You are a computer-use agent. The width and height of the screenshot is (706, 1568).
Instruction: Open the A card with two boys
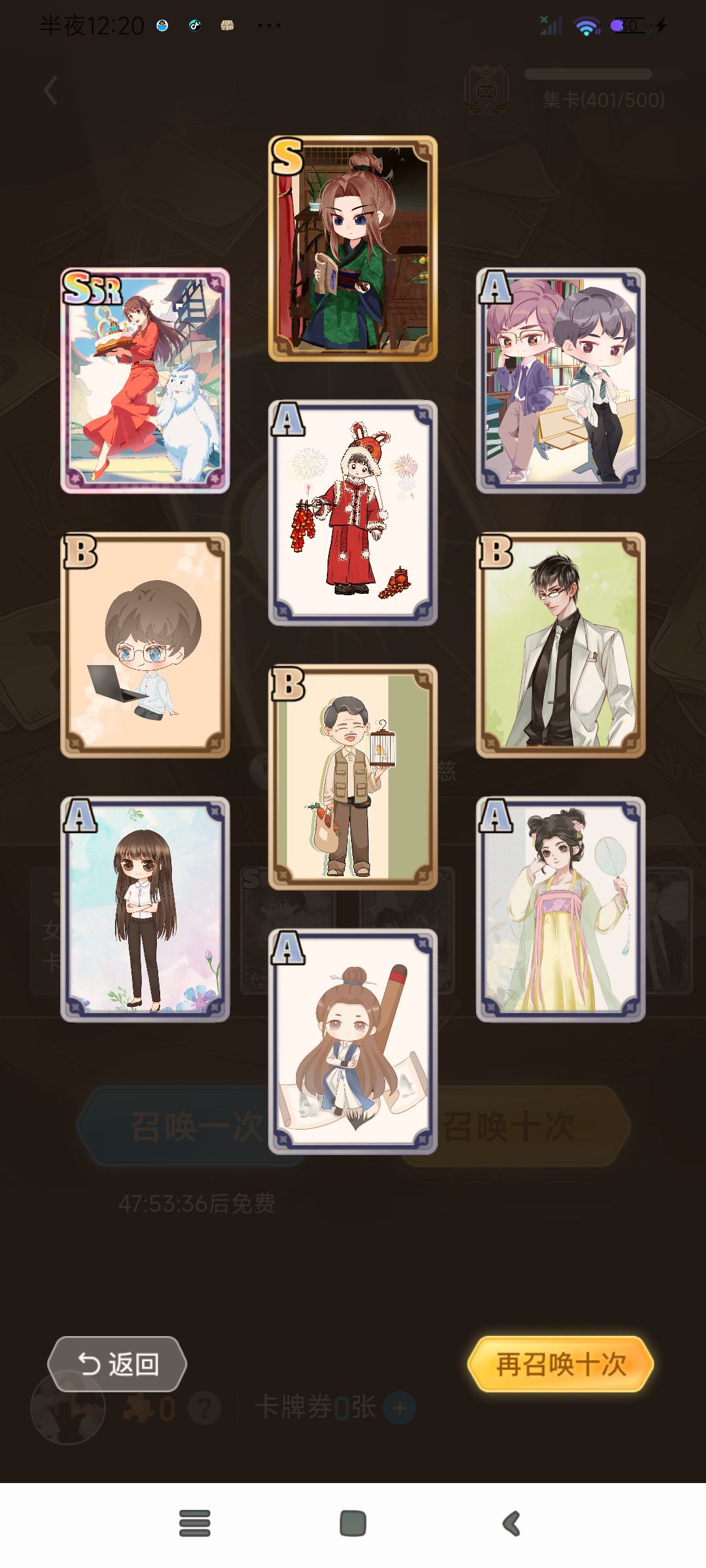(x=561, y=381)
